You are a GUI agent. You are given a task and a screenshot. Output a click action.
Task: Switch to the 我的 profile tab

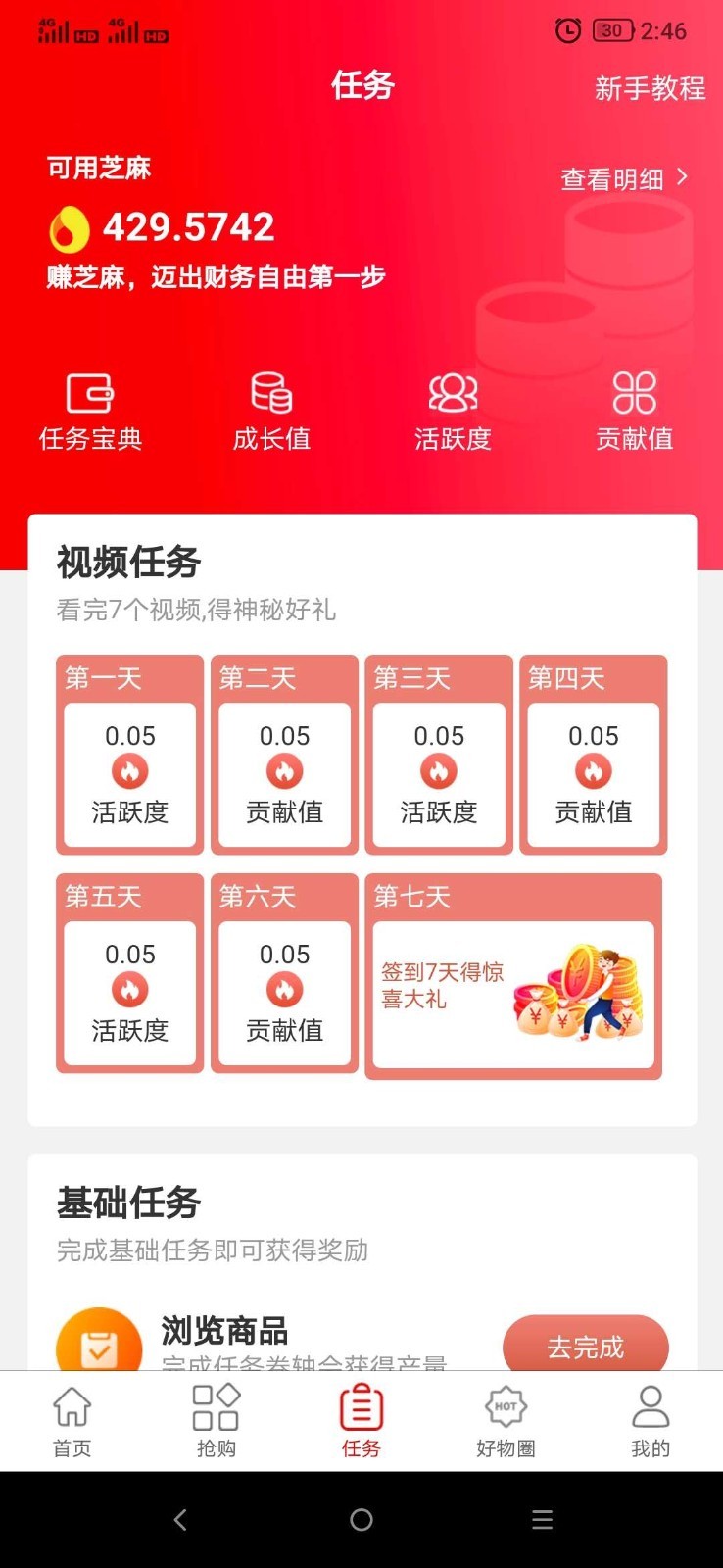point(650,1421)
